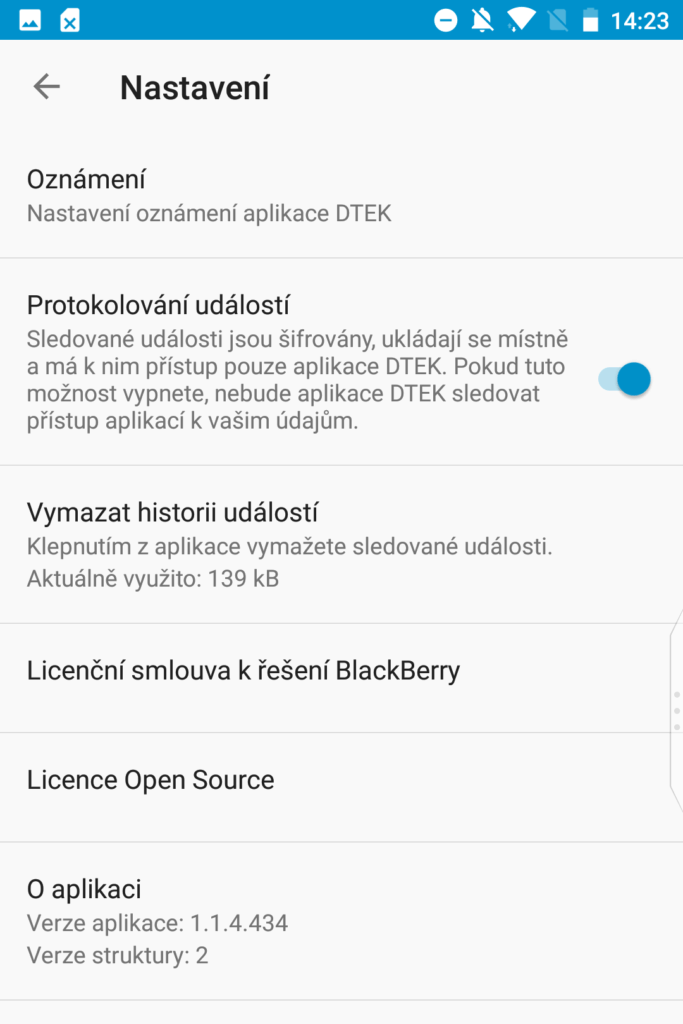Tap the edge tab handle on right side
This screenshot has height=1024, width=683.
point(676,709)
